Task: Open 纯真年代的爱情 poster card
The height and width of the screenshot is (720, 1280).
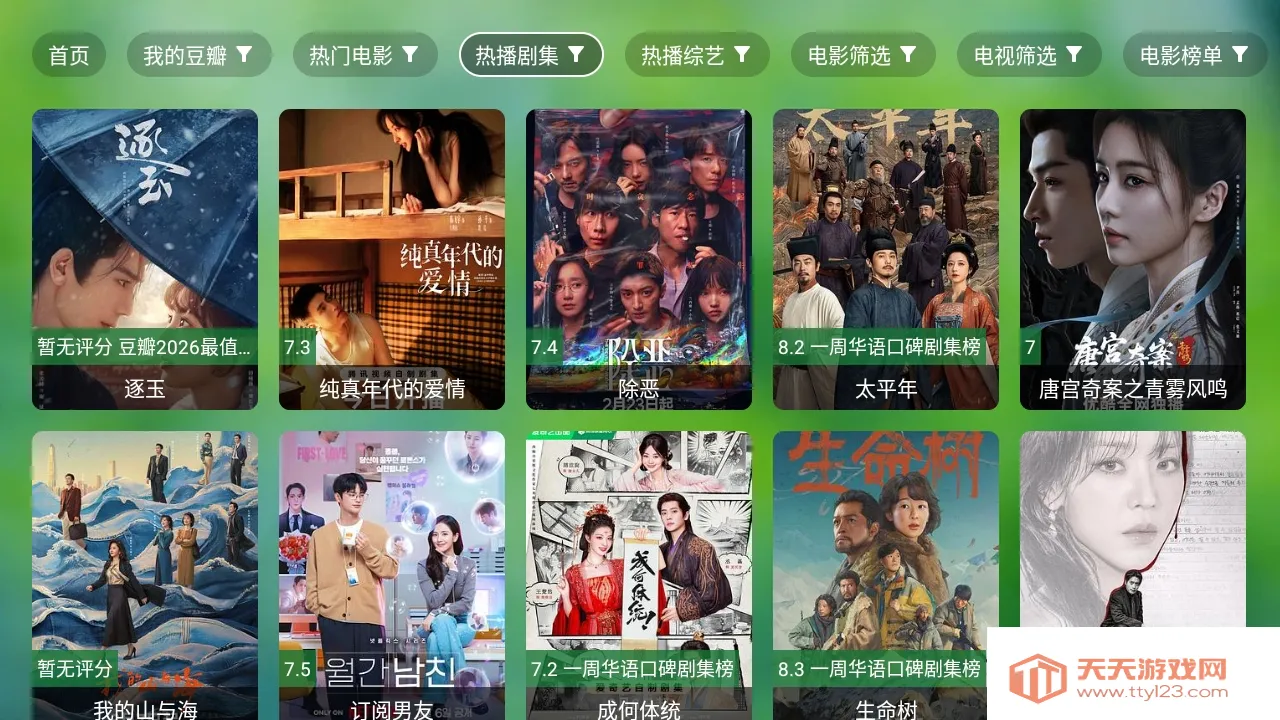Action: pos(392,259)
